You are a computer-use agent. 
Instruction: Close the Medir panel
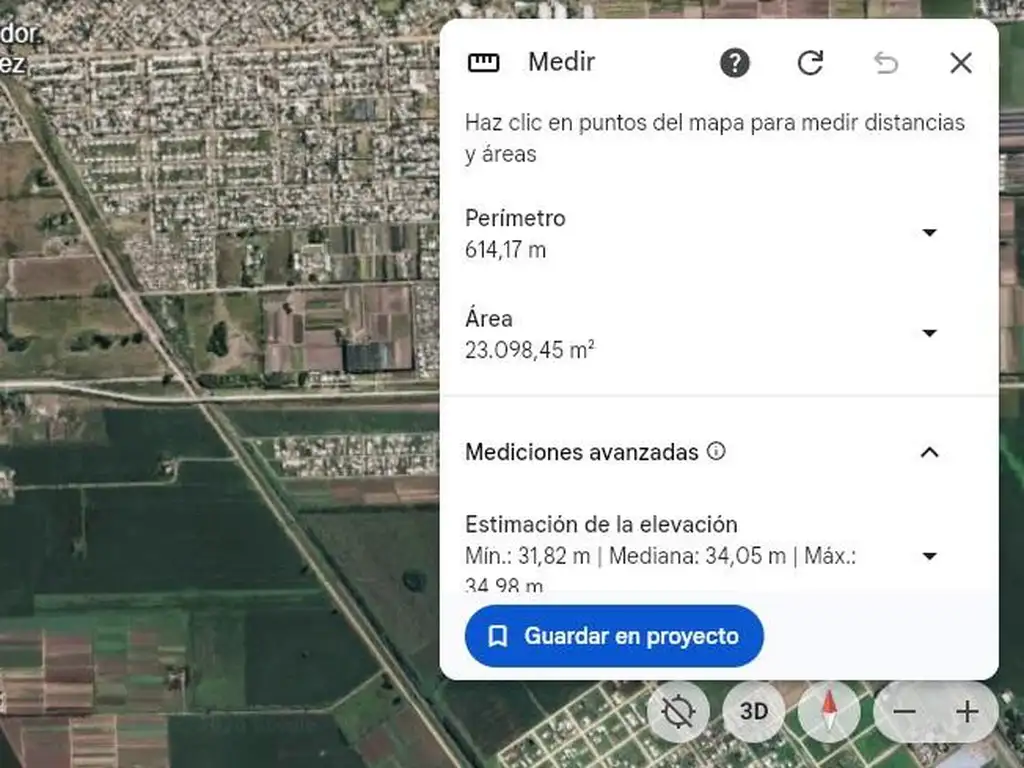point(960,63)
